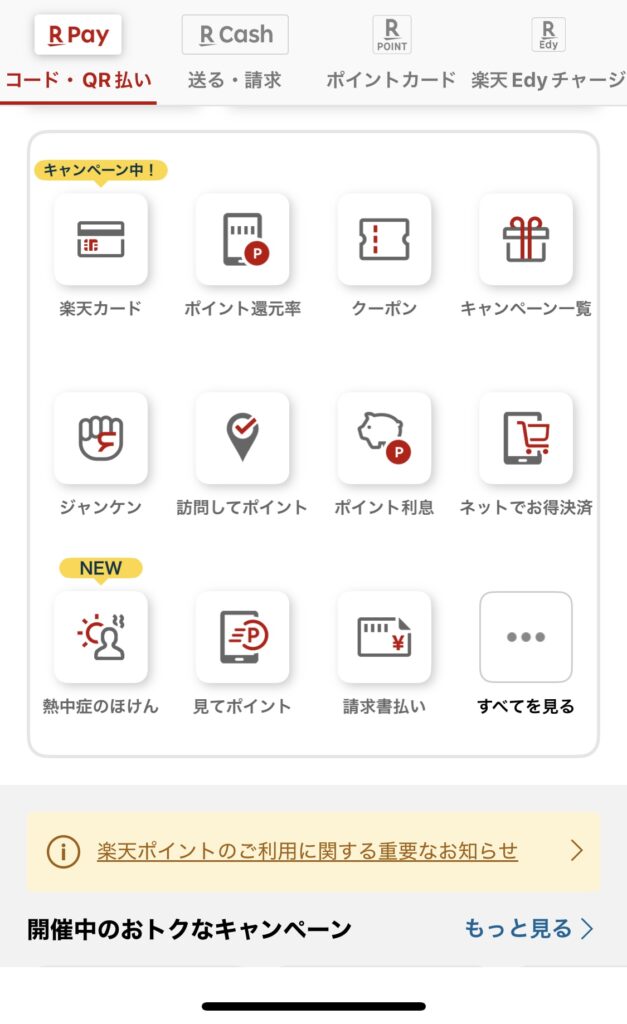Open the ポイントカード tab
This screenshot has width=627, height=1024.
(391, 54)
